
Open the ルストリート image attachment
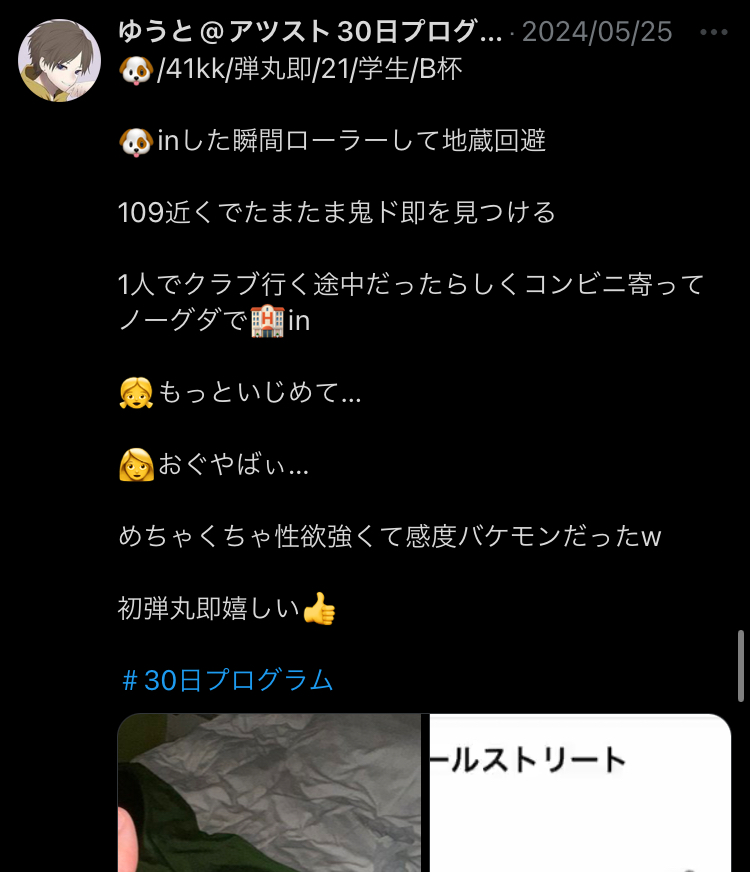580,793
